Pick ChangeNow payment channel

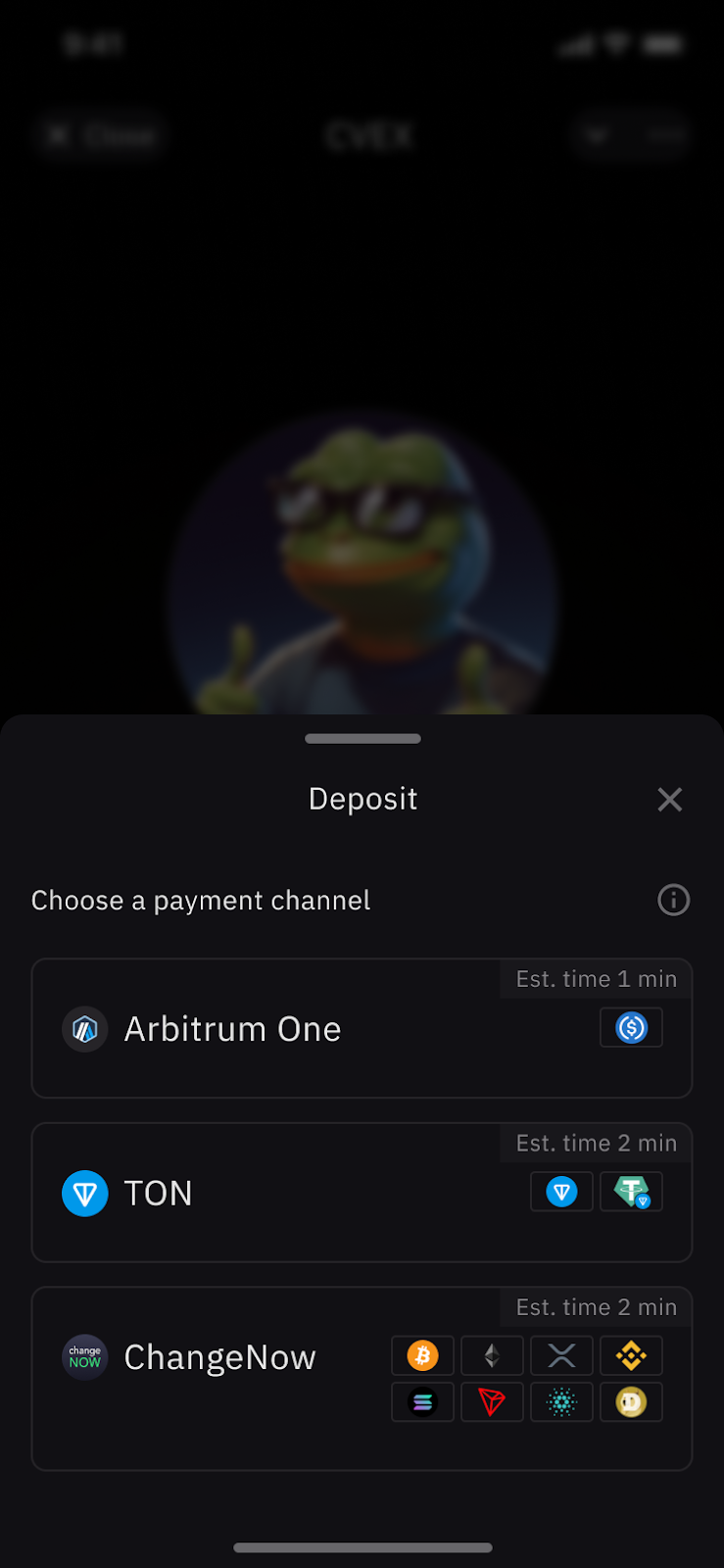[362, 1378]
